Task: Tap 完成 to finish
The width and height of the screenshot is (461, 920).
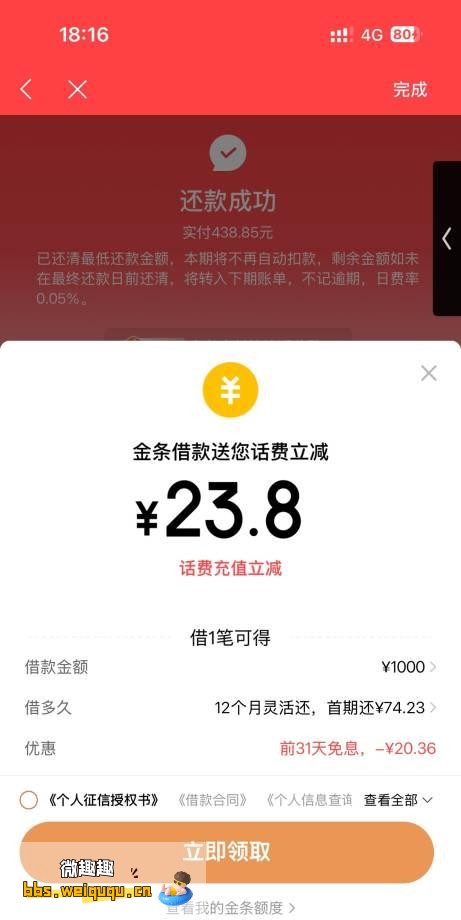Action: point(410,89)
